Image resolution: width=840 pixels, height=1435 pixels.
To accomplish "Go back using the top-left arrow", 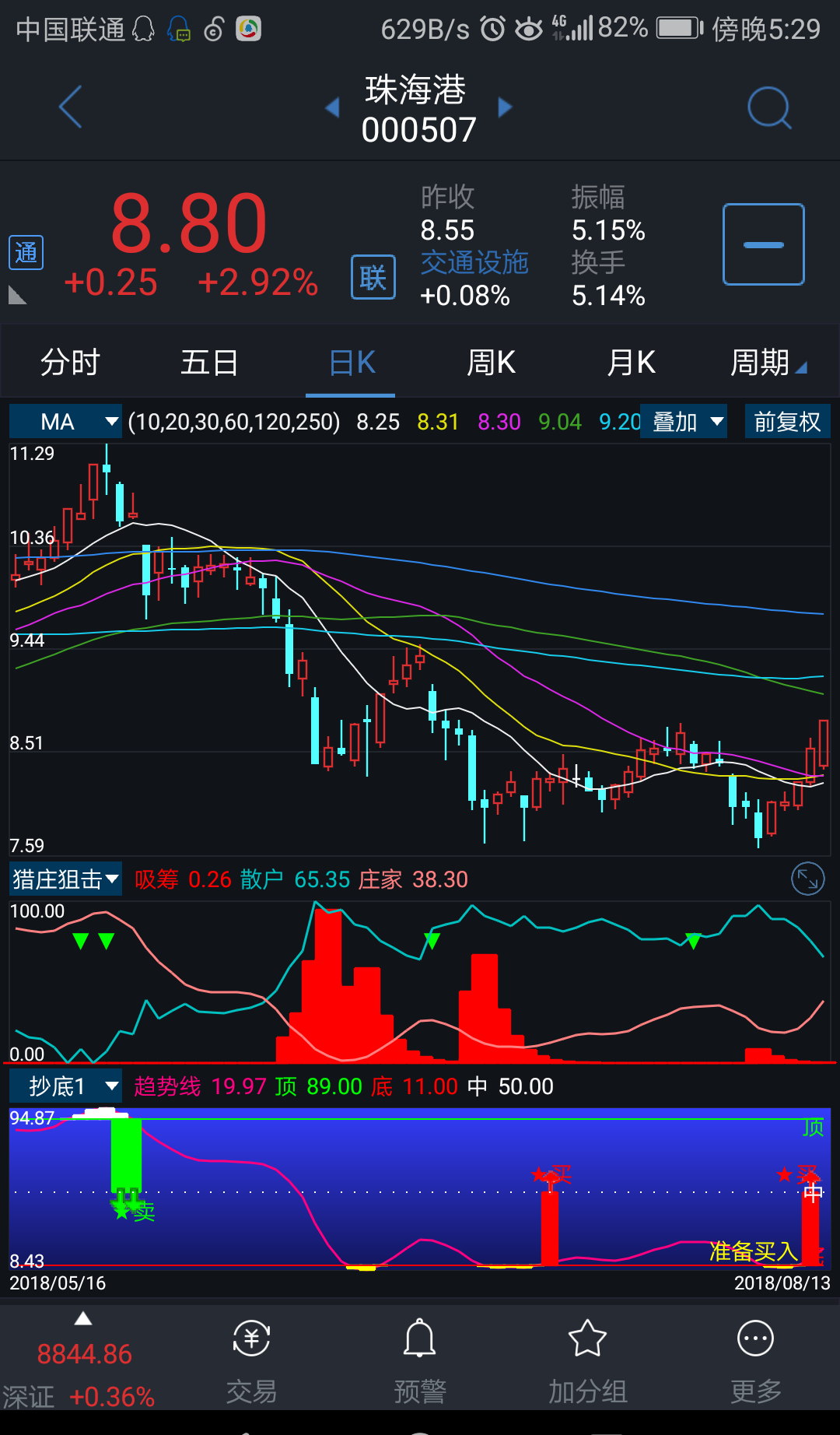I will (x=71, y=107).
